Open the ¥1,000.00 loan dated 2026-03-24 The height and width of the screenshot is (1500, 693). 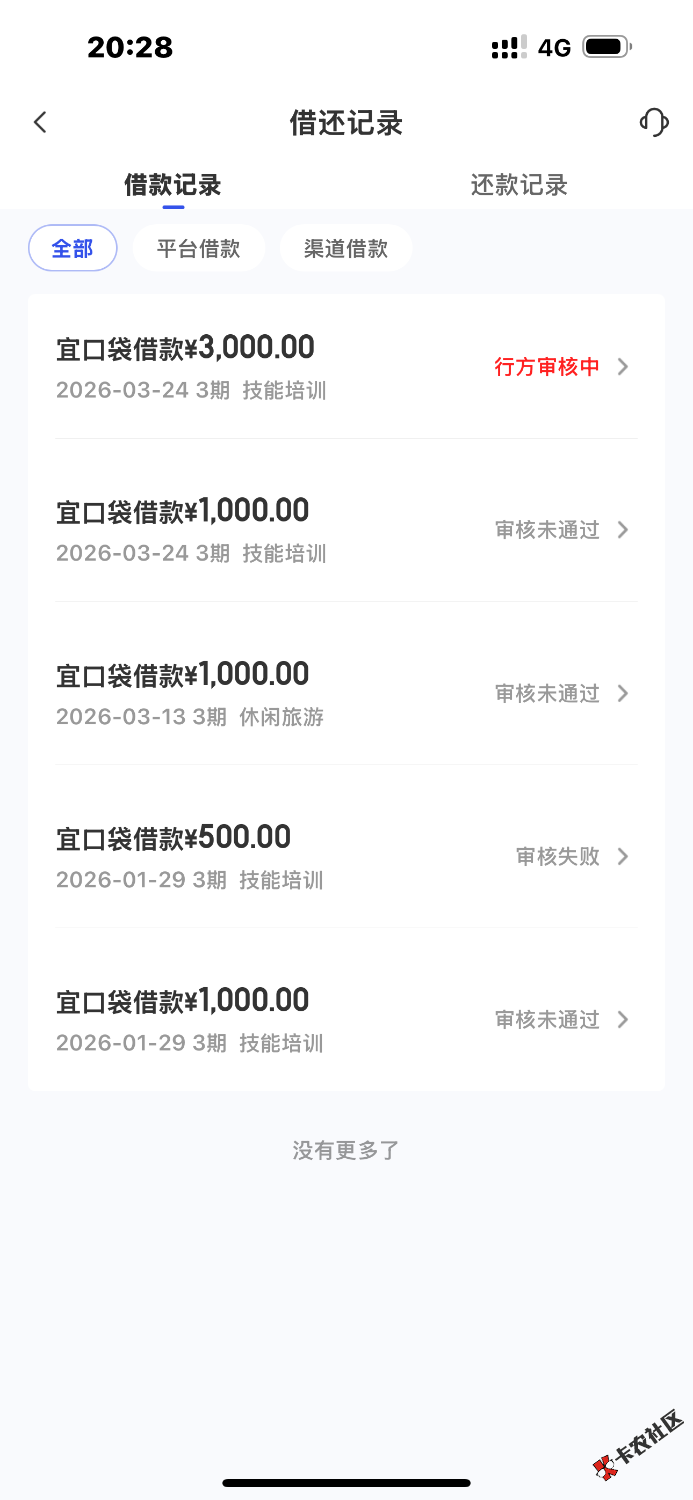point(346,529)
